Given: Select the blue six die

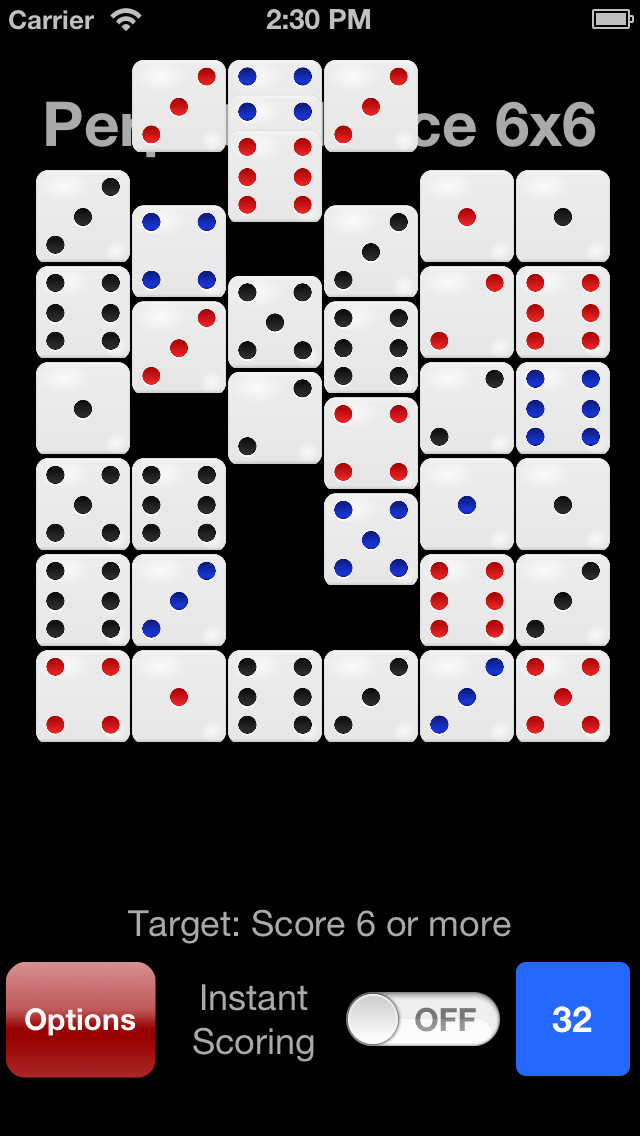Looking at the screenshot, I should coord(563,408).
